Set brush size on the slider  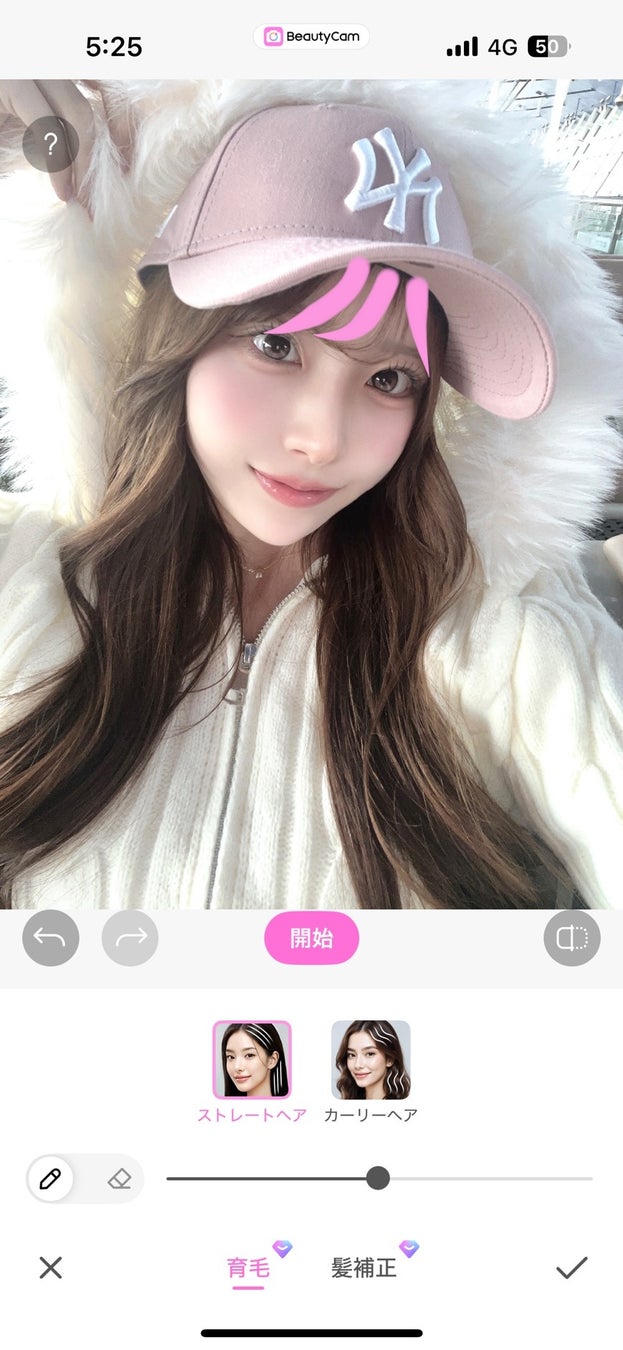[378, 1178]
